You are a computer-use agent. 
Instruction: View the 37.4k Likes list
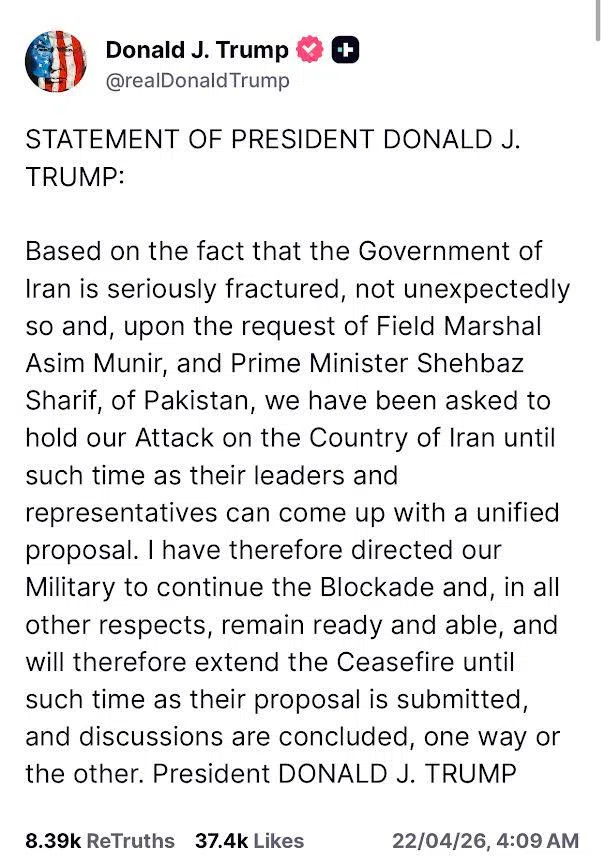pos(249,841)
